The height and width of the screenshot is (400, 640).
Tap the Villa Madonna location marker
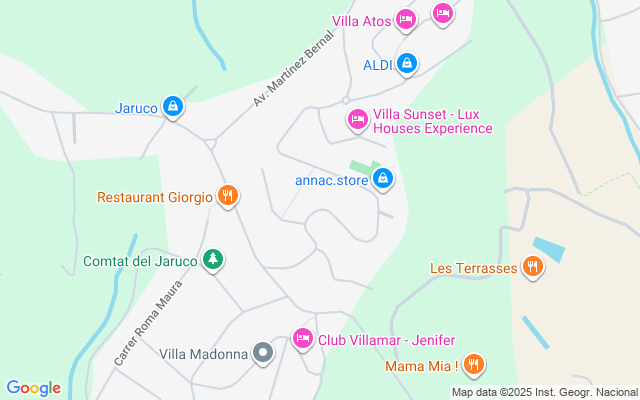262,353
